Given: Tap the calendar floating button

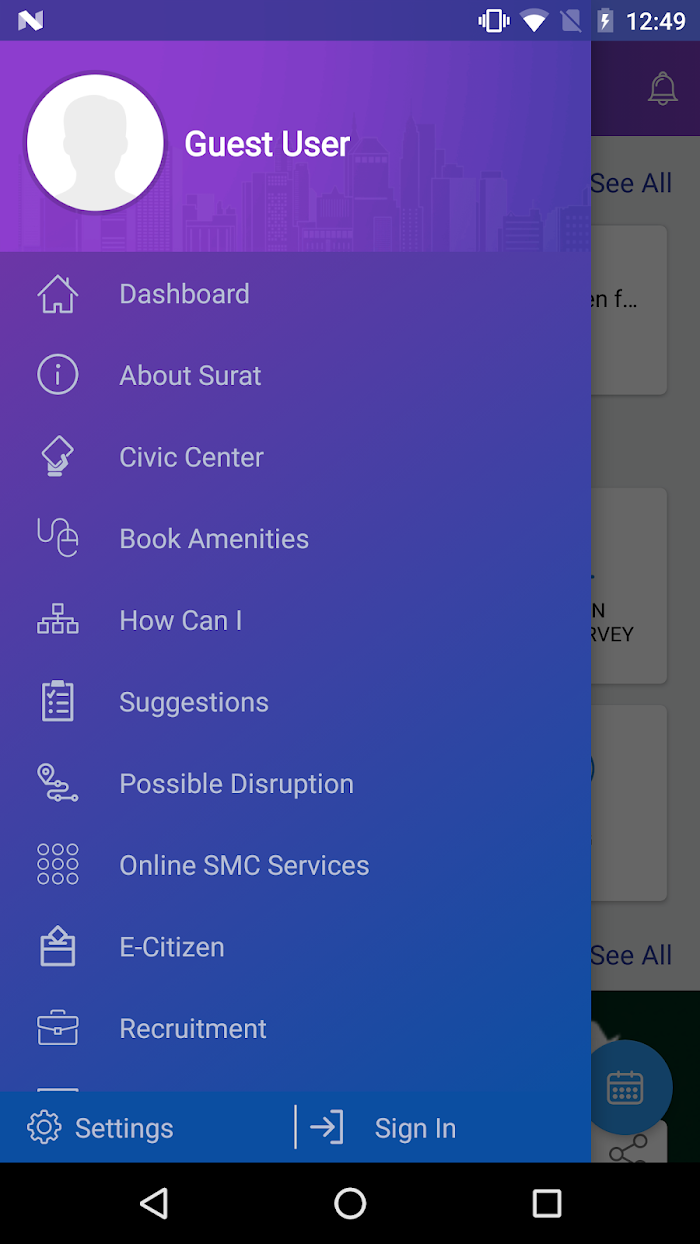Looking at the screenshot, I should (x=626, y=1087).
